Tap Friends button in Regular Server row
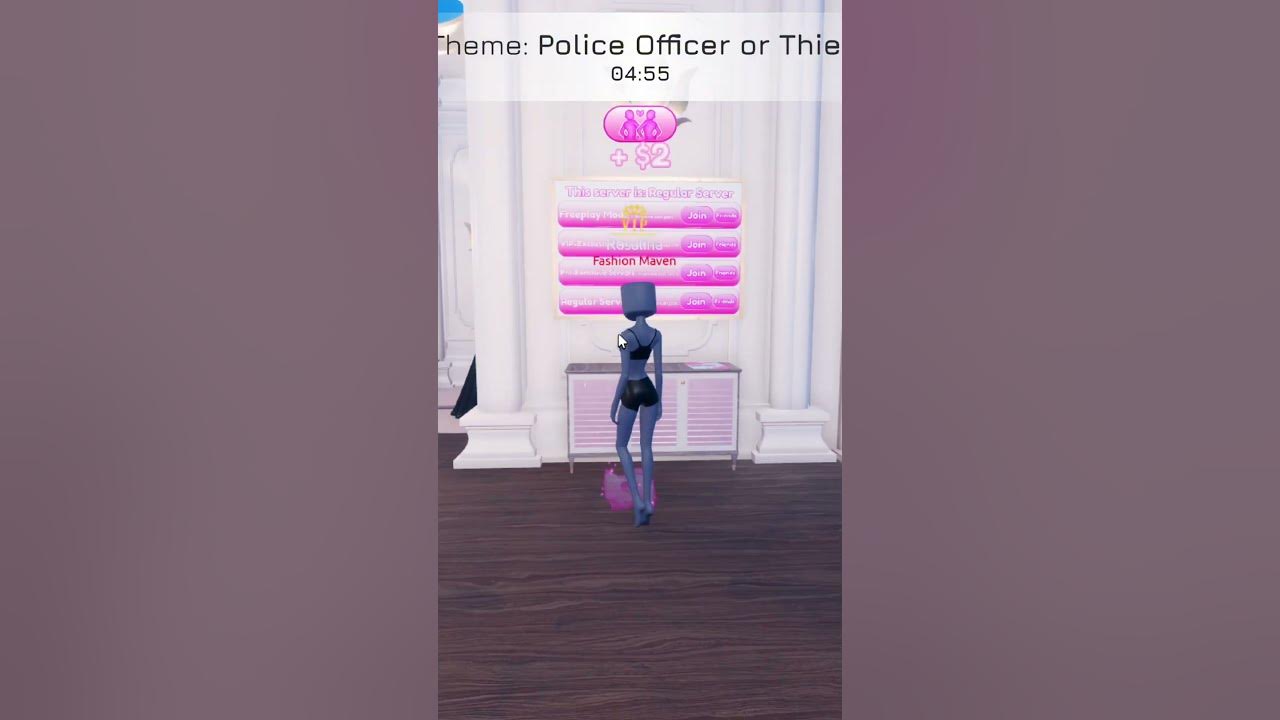The image size is (1280, 720). (726, 301)
